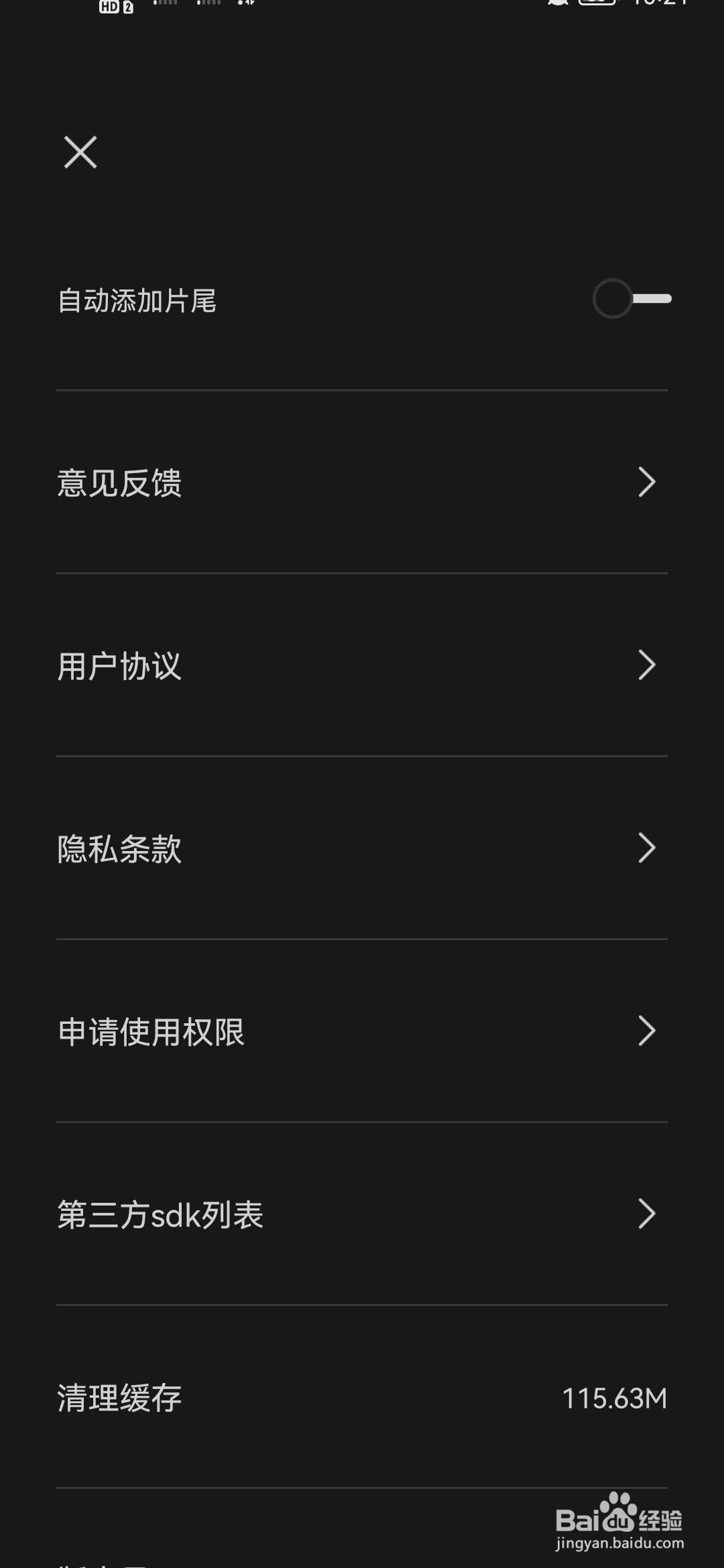Expand the 用户协议 row chevron
The width and height of the screenshot is (724, 1568).
tap(646, 665)
